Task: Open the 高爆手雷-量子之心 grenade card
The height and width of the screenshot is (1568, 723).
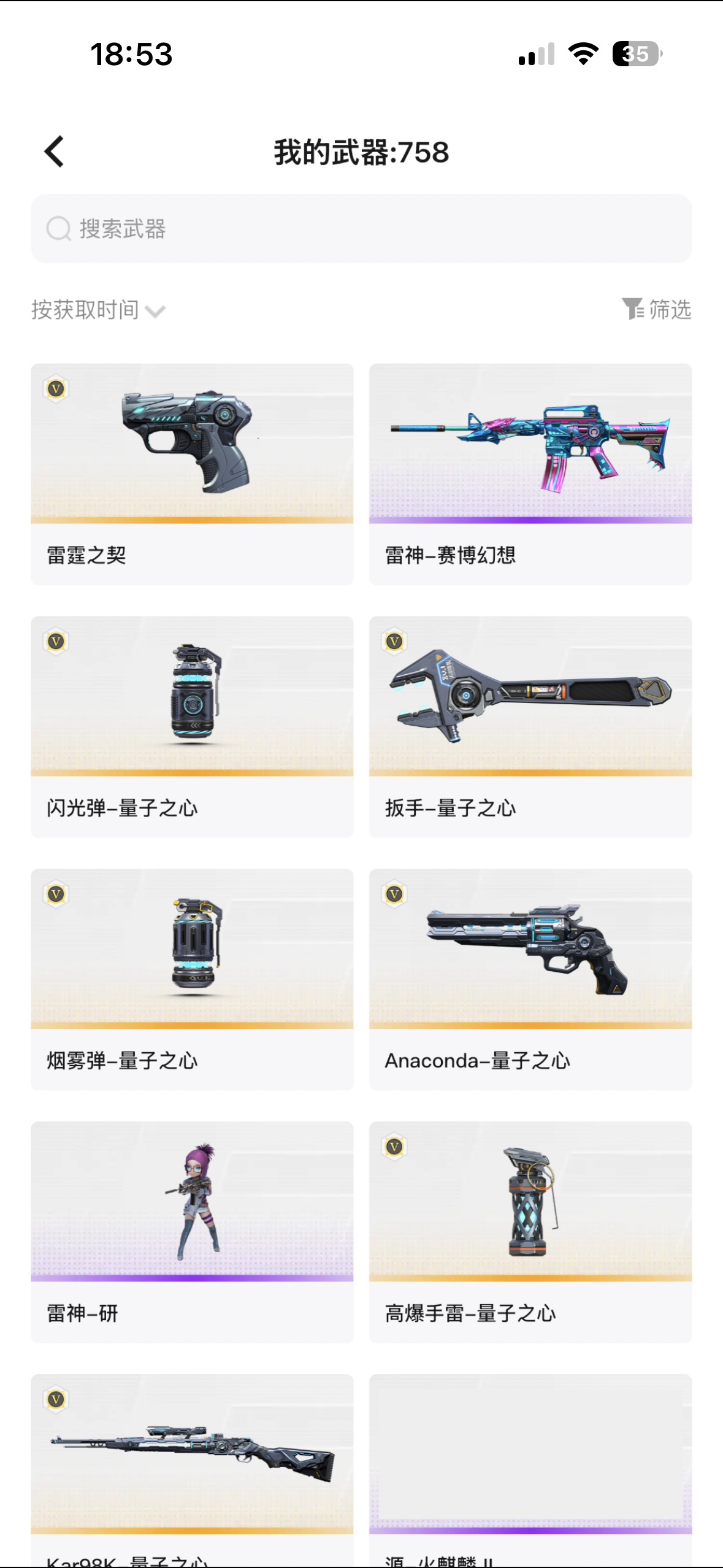Action: (530, 1231)
